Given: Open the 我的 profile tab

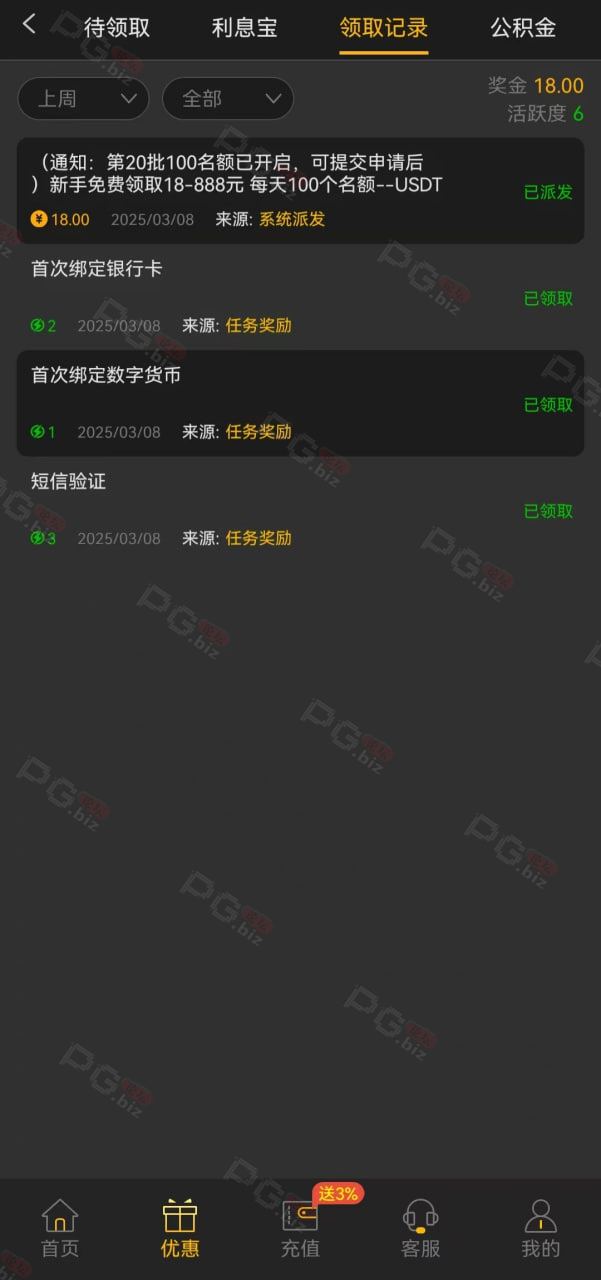Looking at the screenshot, I should (541, 1229).
